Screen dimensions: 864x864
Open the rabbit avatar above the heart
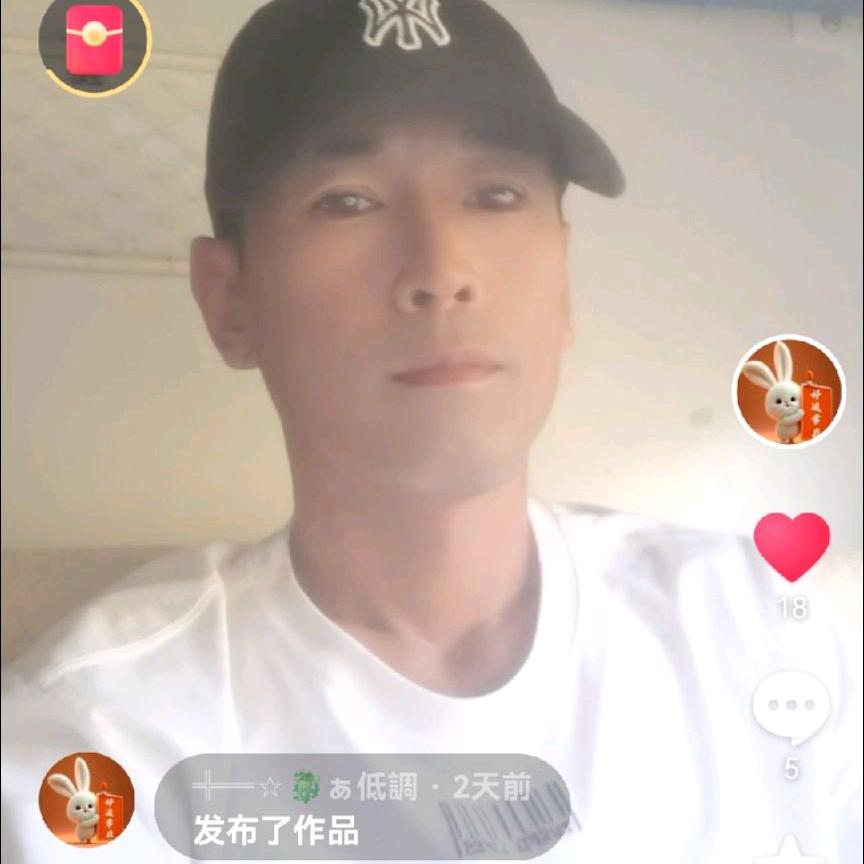pos(789,390)
